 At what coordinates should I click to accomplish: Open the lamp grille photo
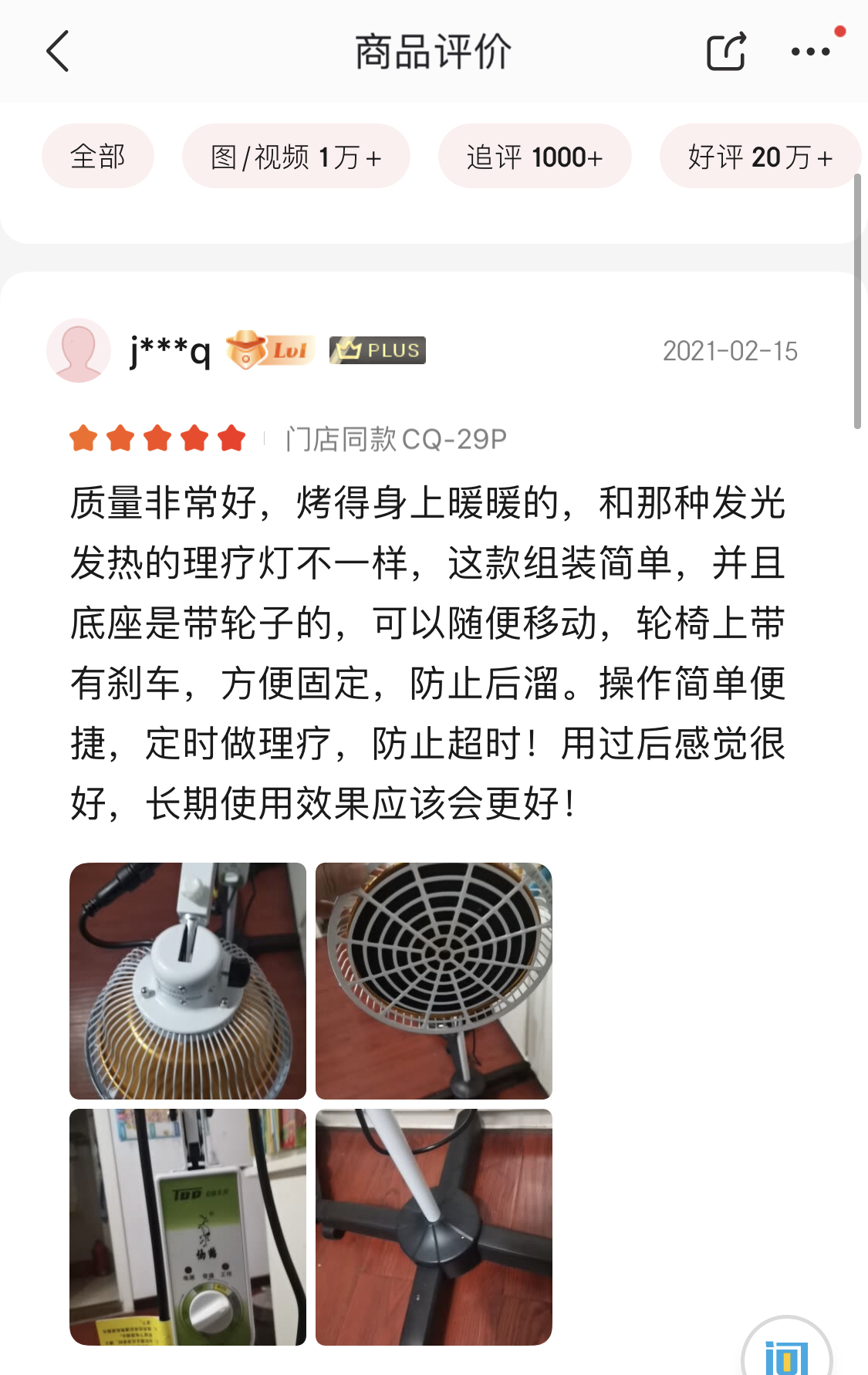click(434, 981)
